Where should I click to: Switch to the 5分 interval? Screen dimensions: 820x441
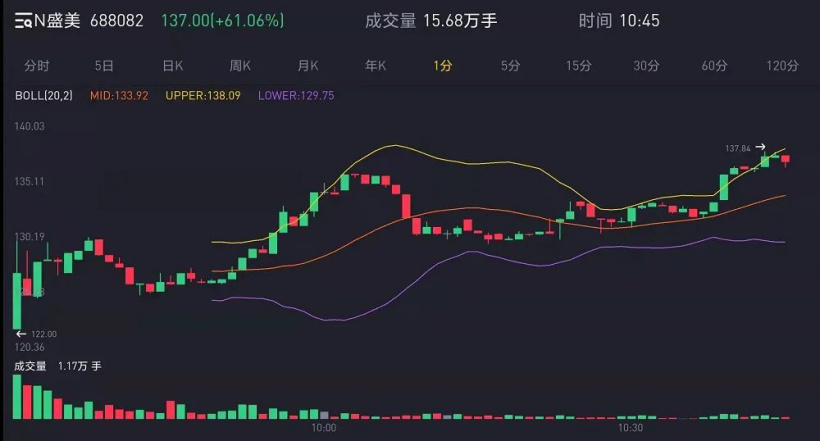511,66
